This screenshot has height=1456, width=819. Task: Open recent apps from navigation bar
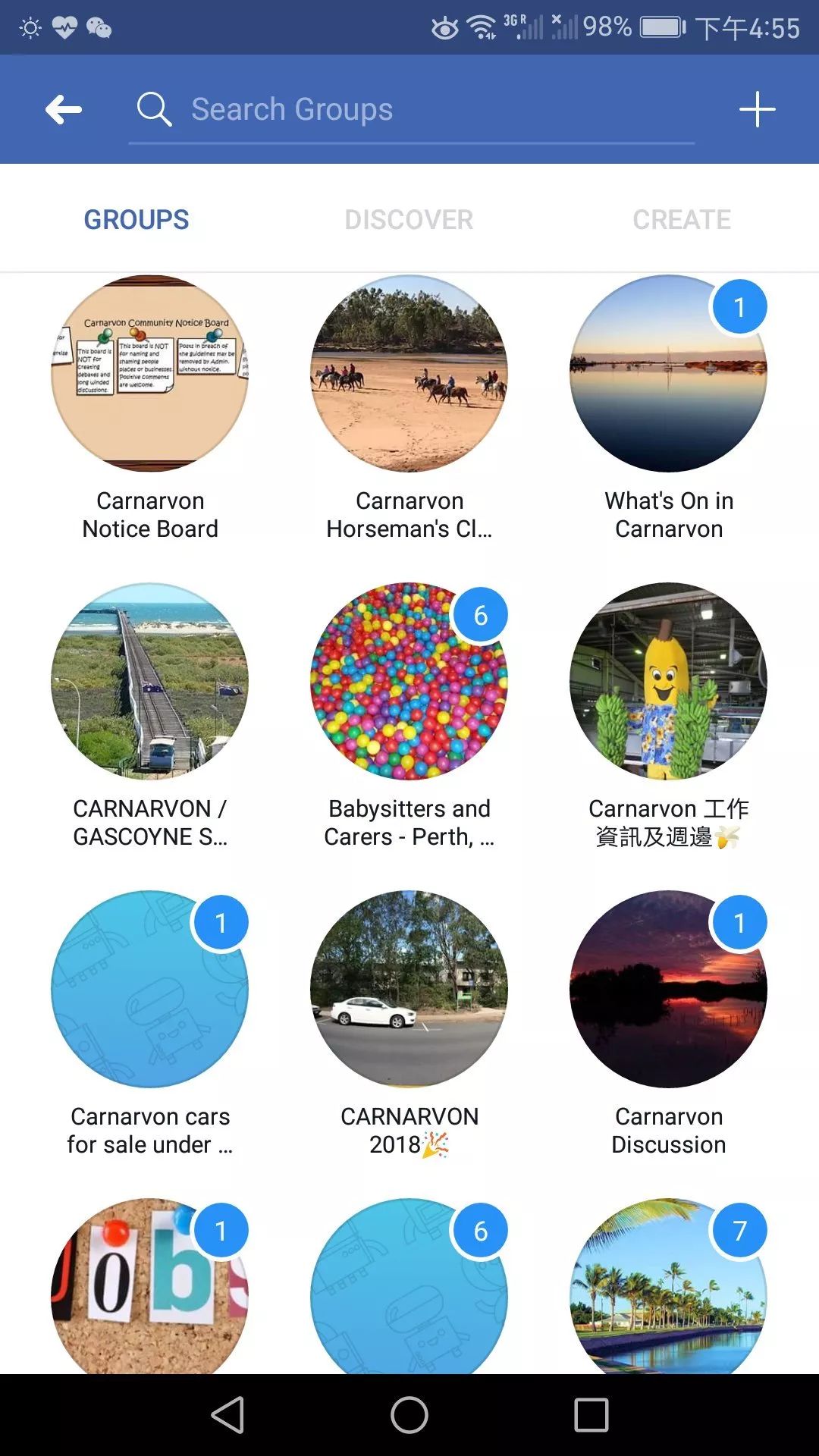click(591, 1415)
